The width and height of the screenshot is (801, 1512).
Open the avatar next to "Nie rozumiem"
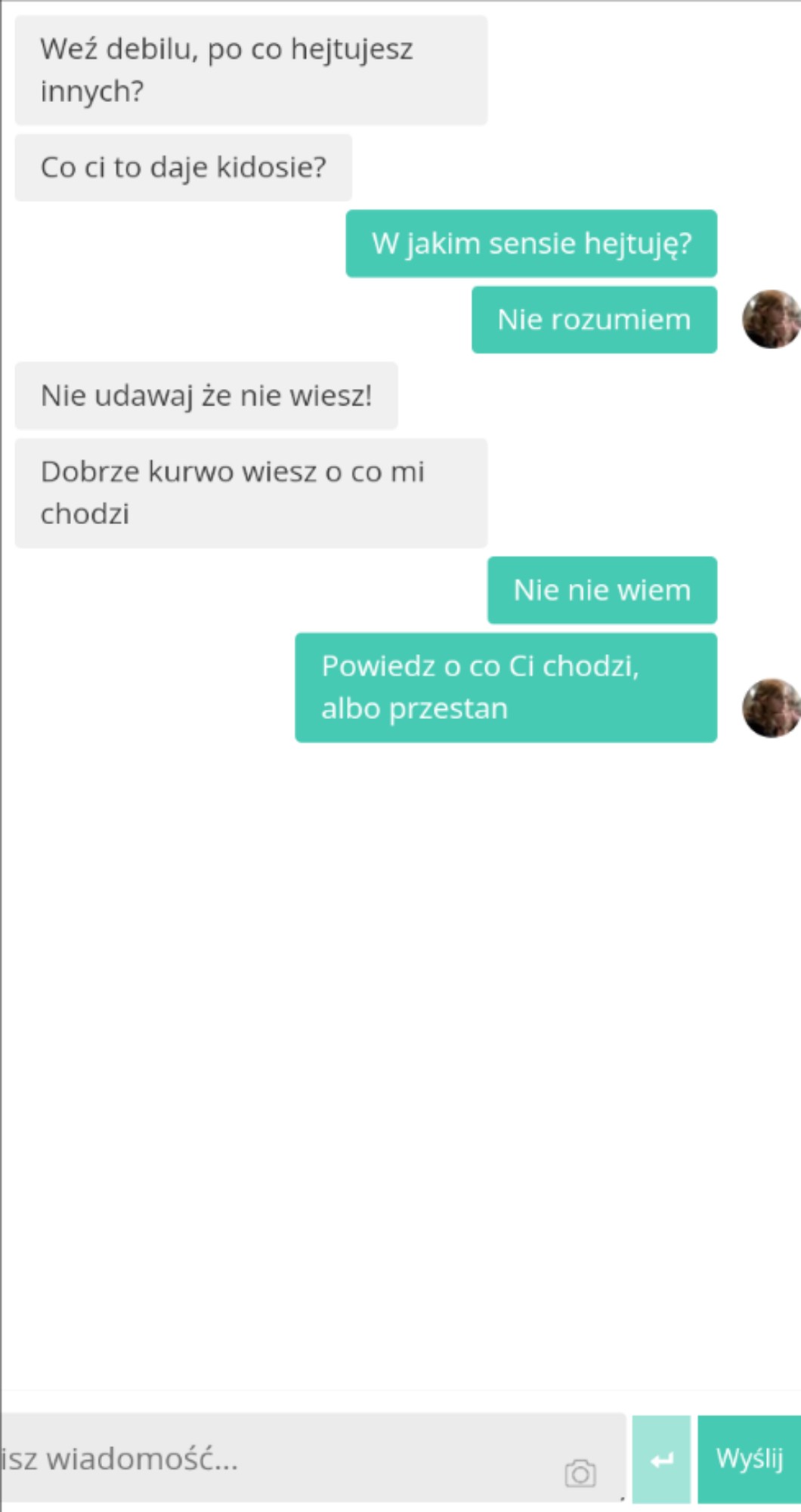771,319
